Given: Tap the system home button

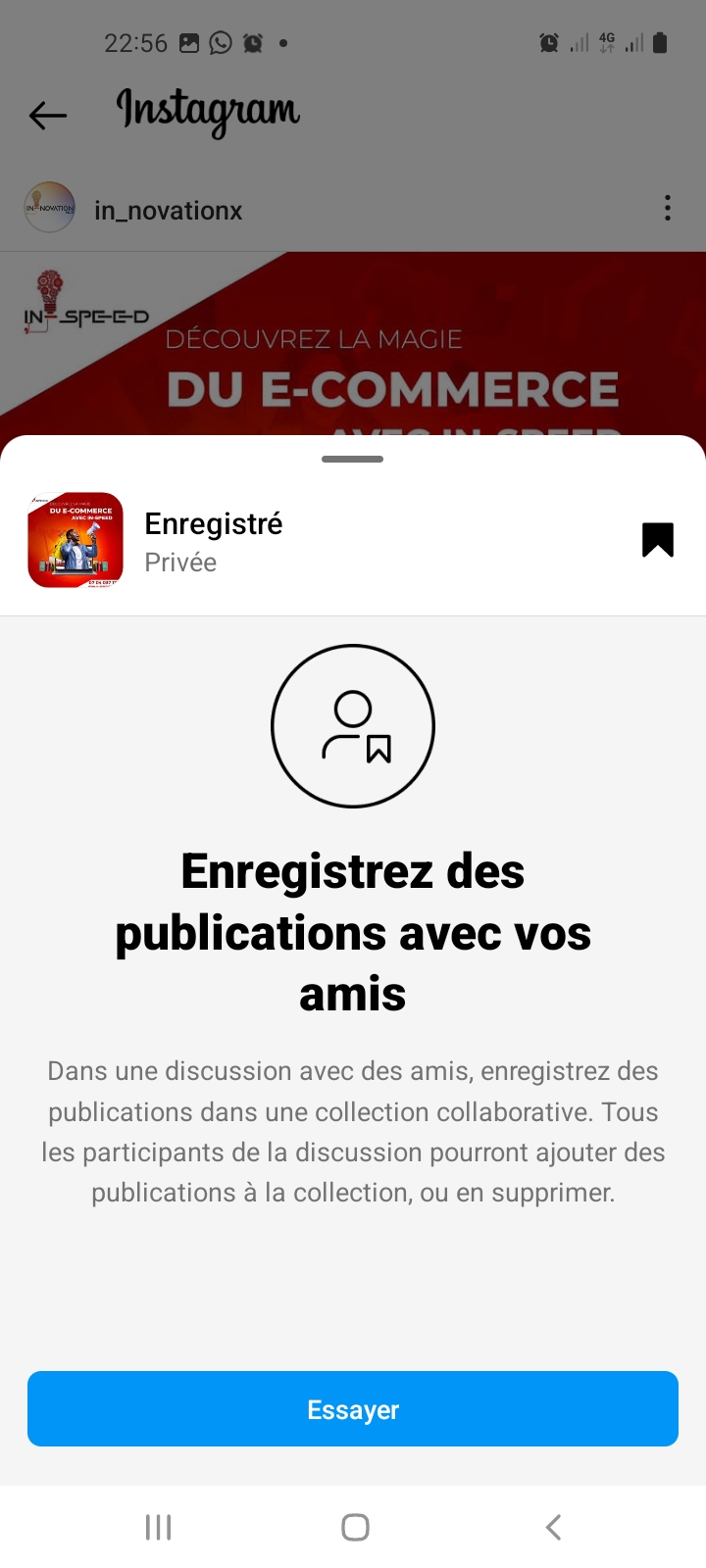Looking at the screenshot, I should coord(355,1527).
